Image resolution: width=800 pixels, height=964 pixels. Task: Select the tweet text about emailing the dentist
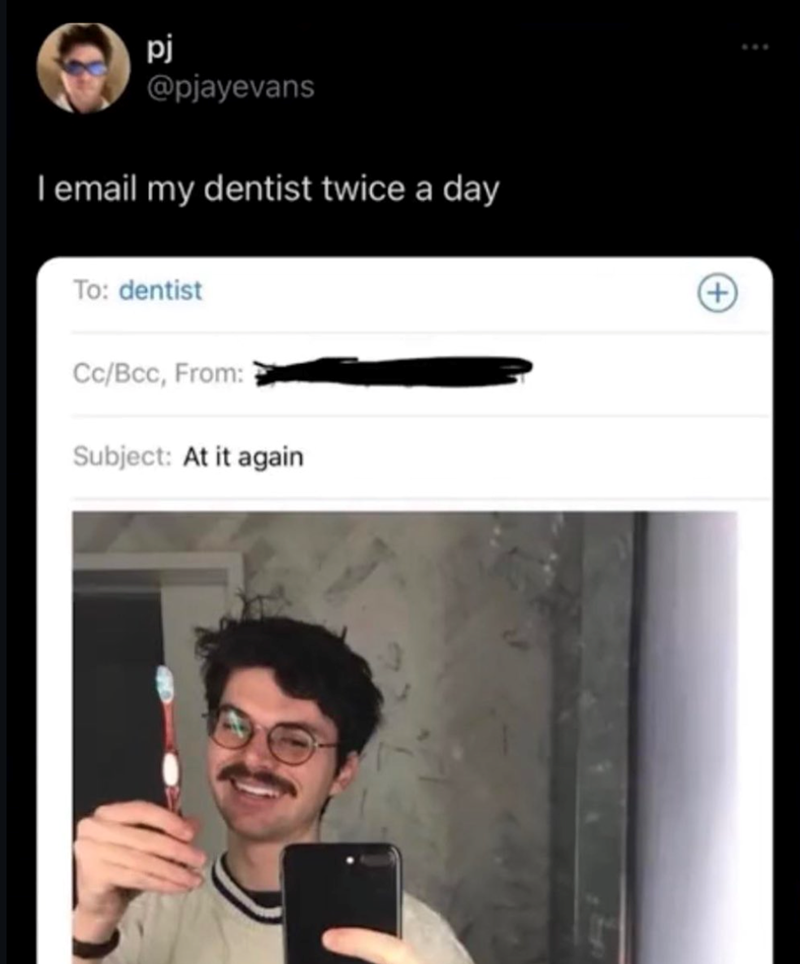pos(270,188)
